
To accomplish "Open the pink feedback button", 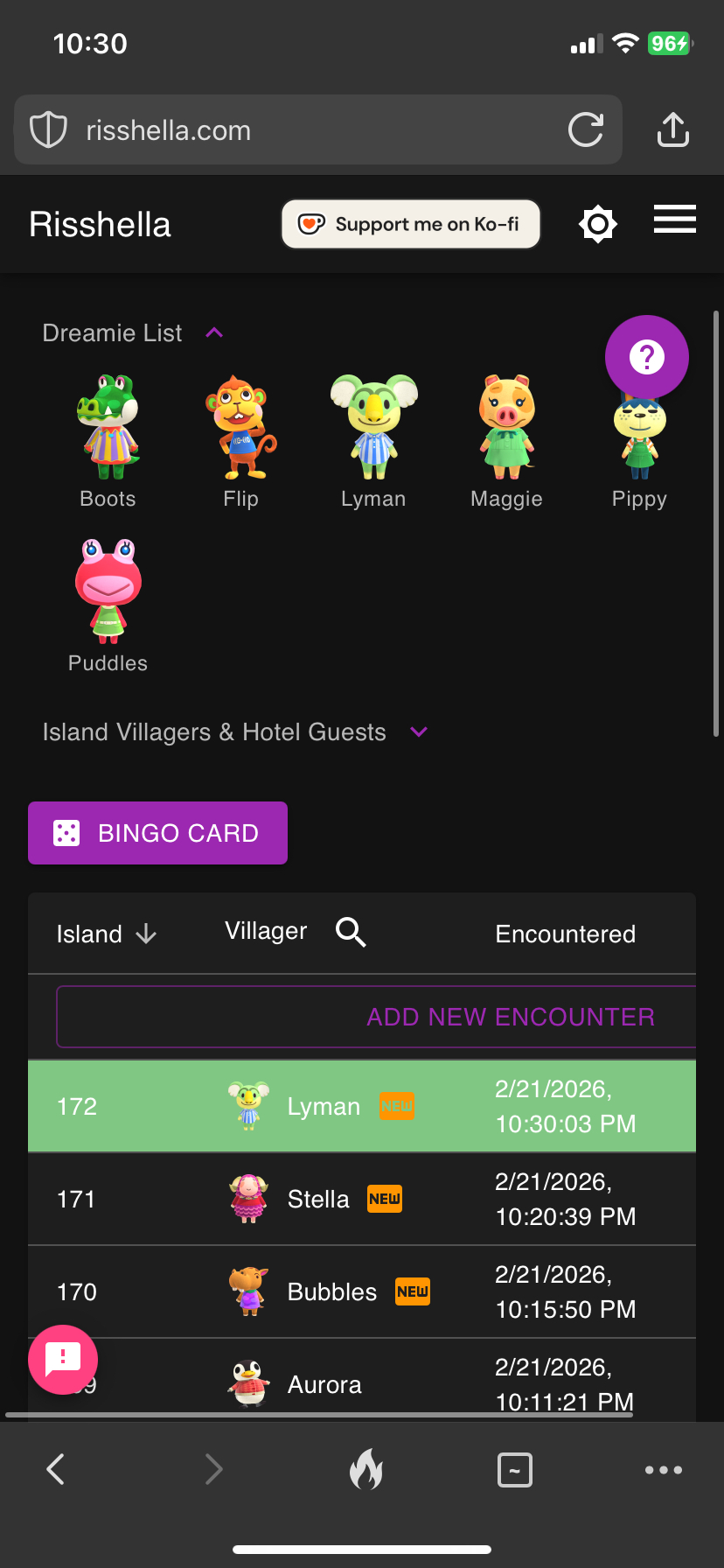I will tap(63, 1359).
